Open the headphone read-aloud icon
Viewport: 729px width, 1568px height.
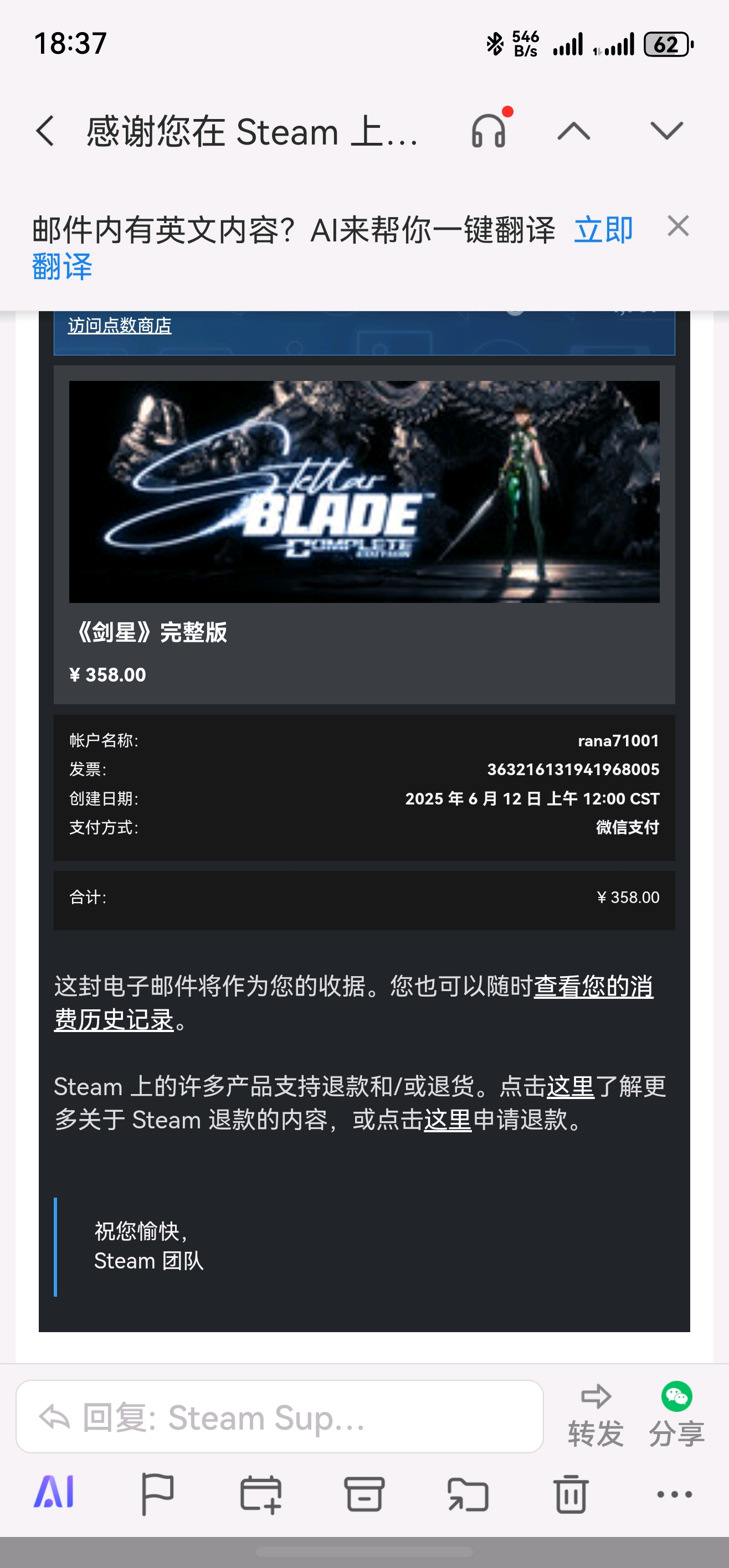[489, 130]
